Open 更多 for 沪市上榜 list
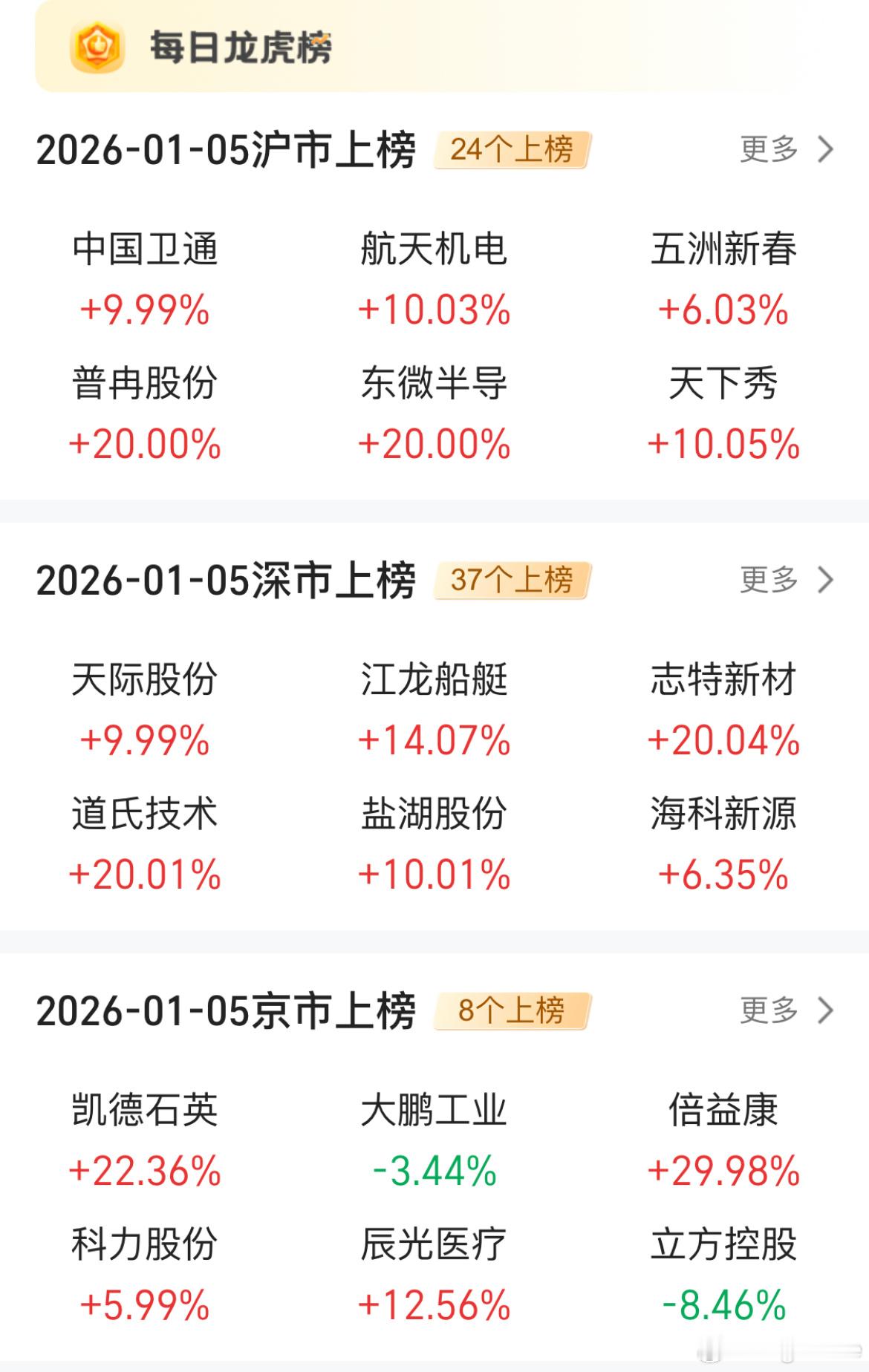Screen dimensions: 869x1372 tap(787, 150)
